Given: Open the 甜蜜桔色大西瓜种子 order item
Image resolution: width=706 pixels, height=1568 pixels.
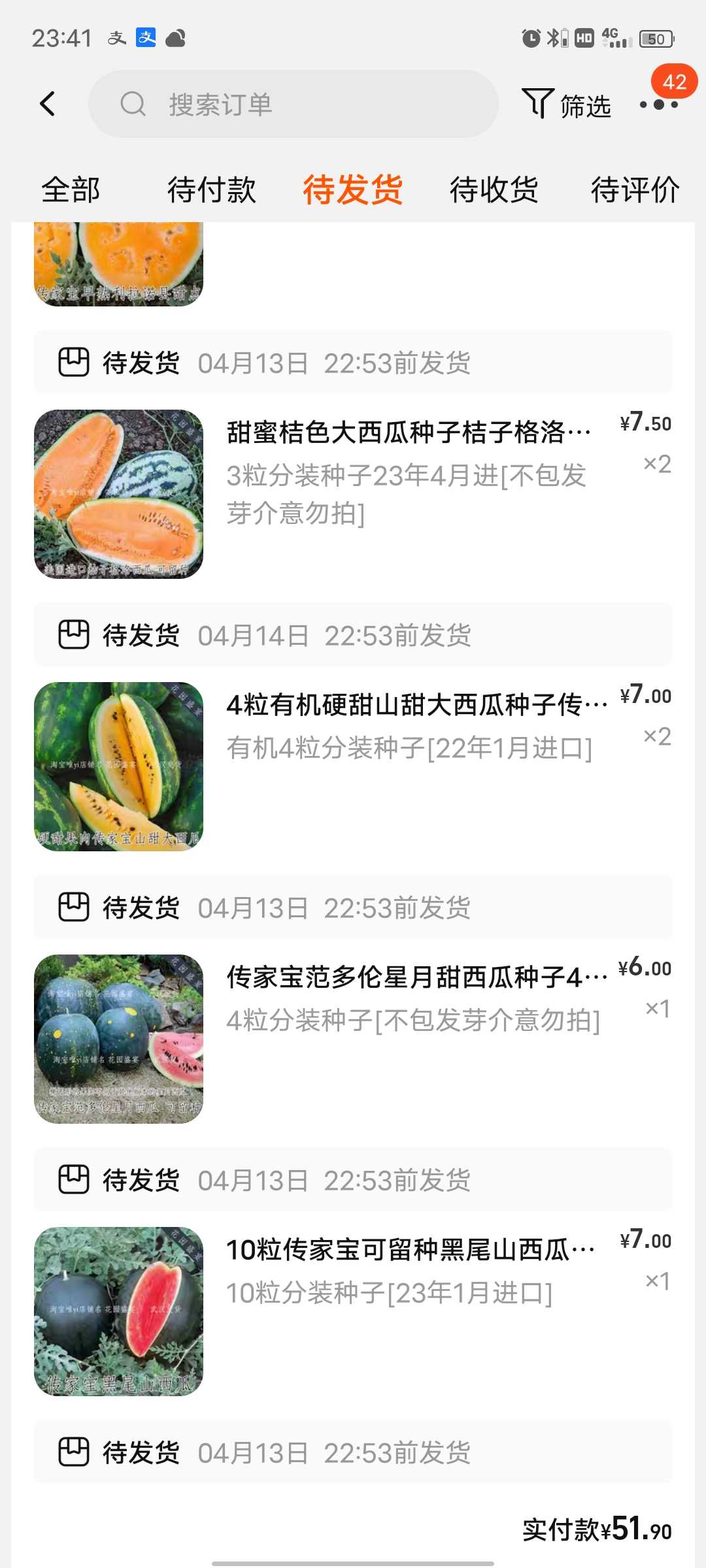Looking at the screenshot, I should click(x=353, y=494).
